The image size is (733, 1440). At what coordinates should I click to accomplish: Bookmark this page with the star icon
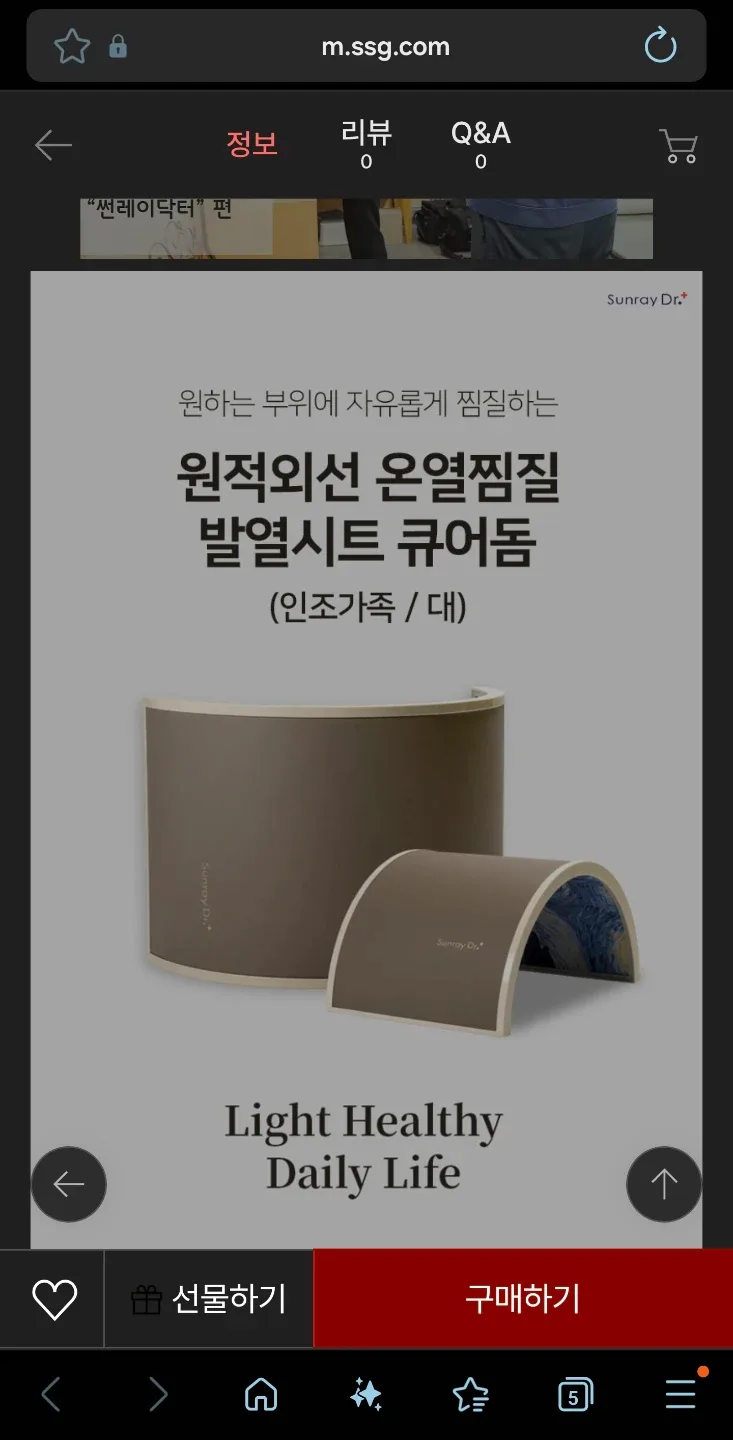tap(72, 46)
